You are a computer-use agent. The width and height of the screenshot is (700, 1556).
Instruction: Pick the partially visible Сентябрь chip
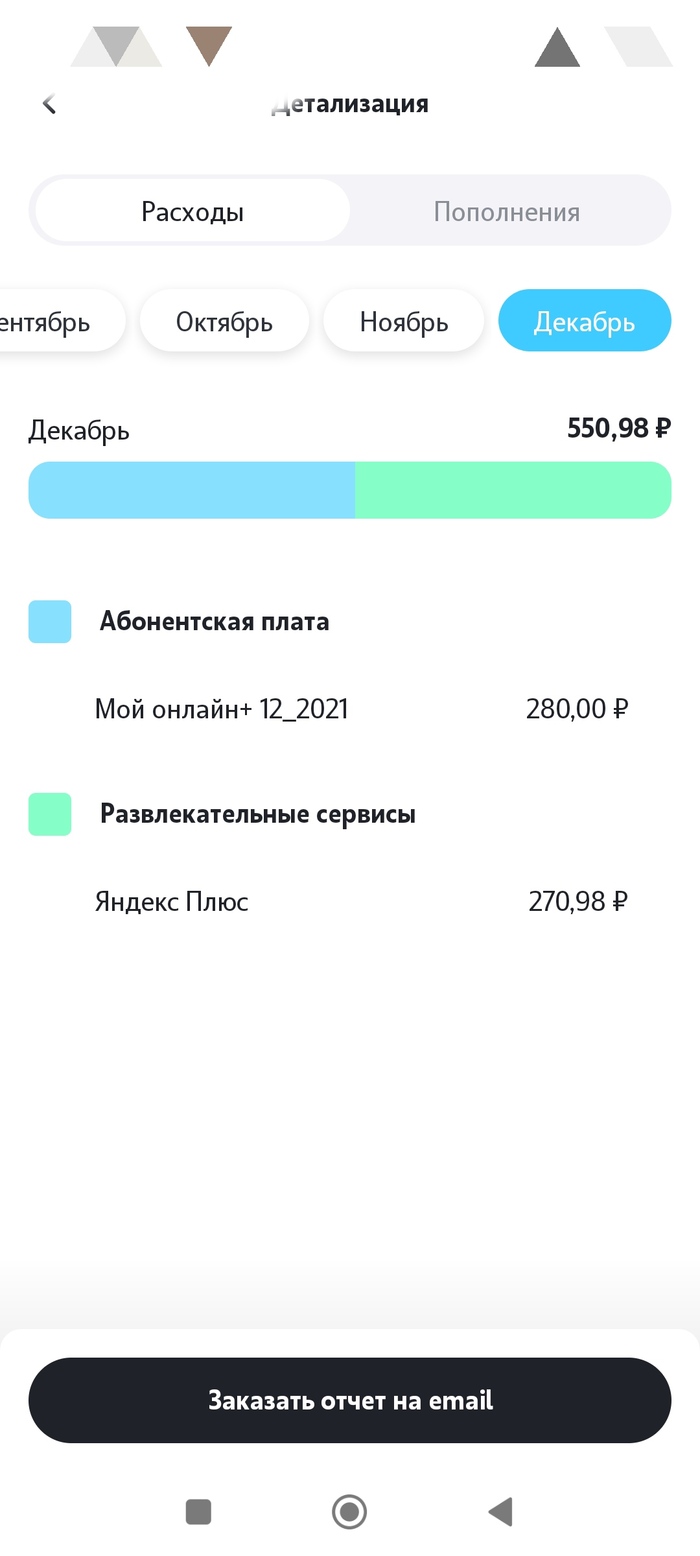(x=55, y=321)
